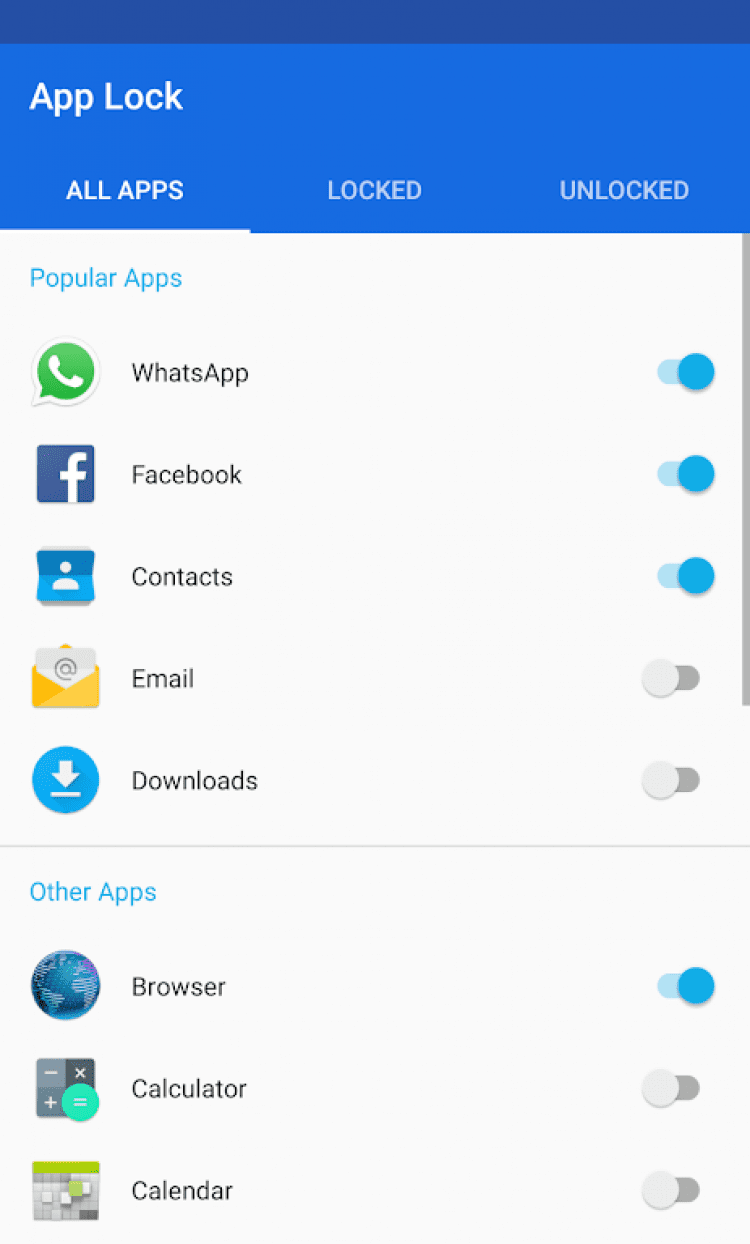Image resolution: width=750 pixels, height=1244 pixels.
Task: Turn on the Downloads lock switch
Action: pyautogui.click(x=671, y=780)
